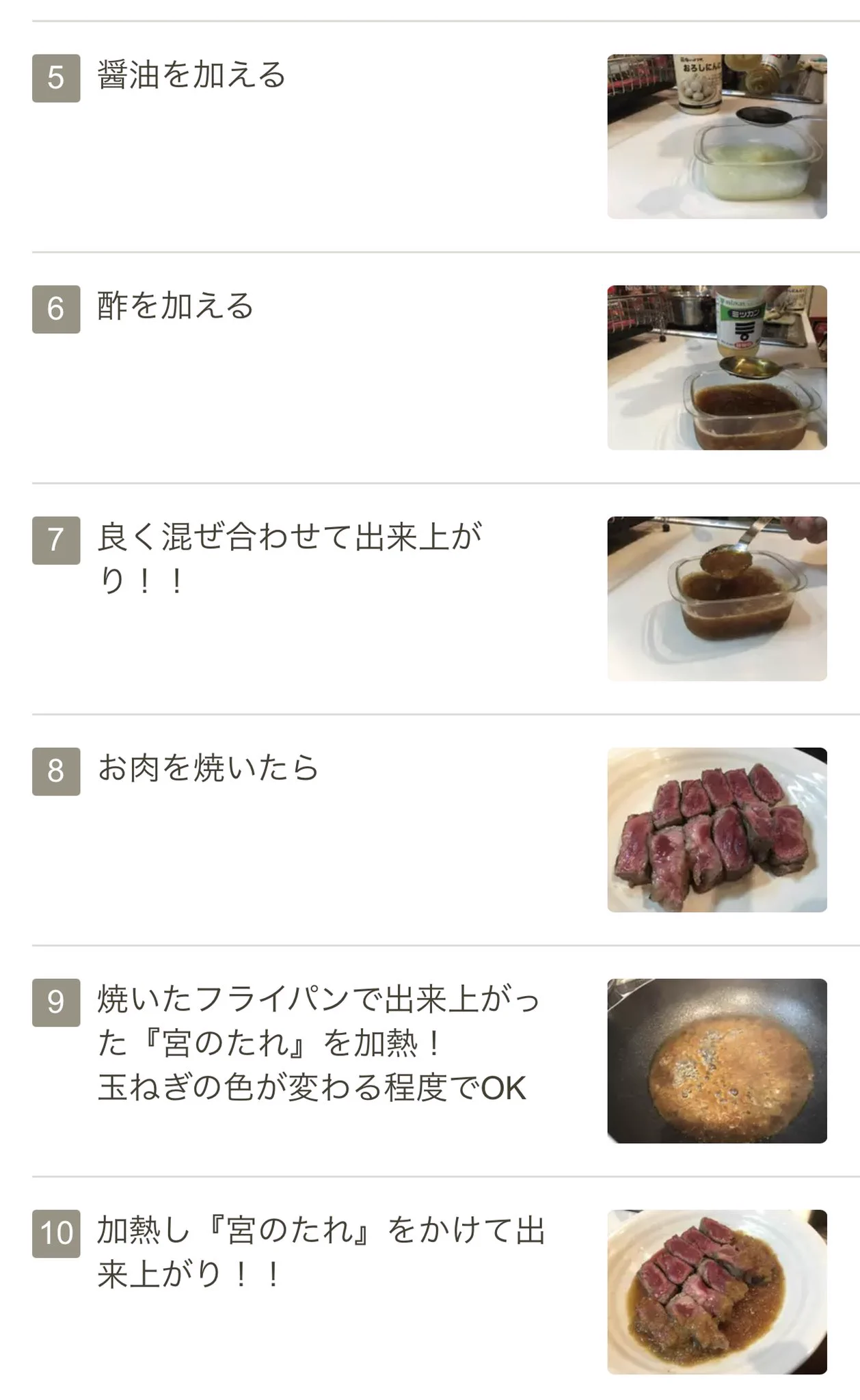Viewport: 860px width, 1400px height.
Task: View the step 10 finished dish photo
Action: coord(717,1292)
